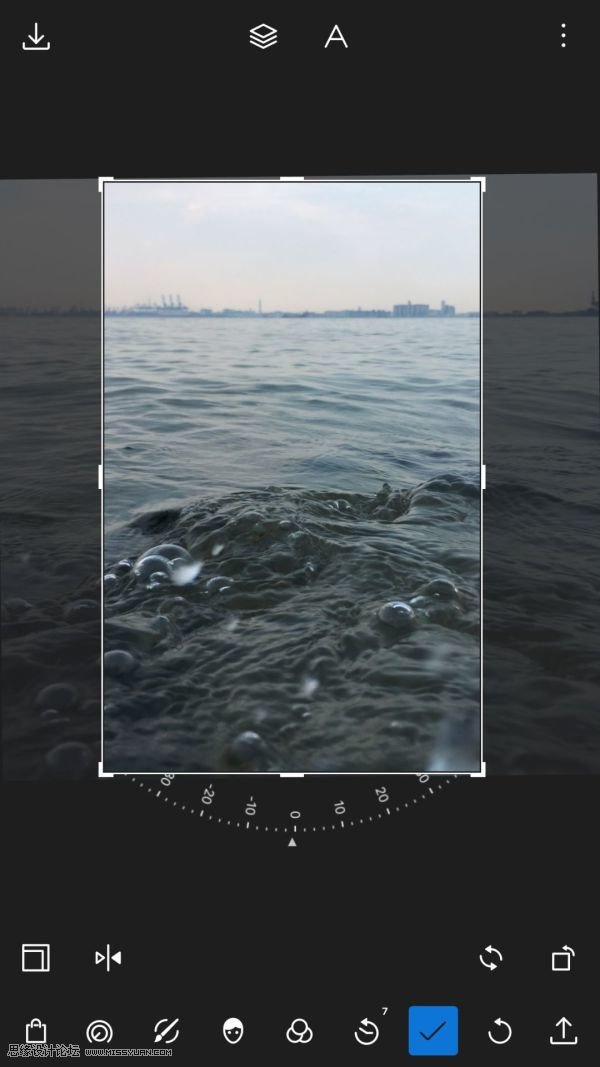Share or export the photo
This screenshot has height=1067, width=600.
tap(563, 1031)
